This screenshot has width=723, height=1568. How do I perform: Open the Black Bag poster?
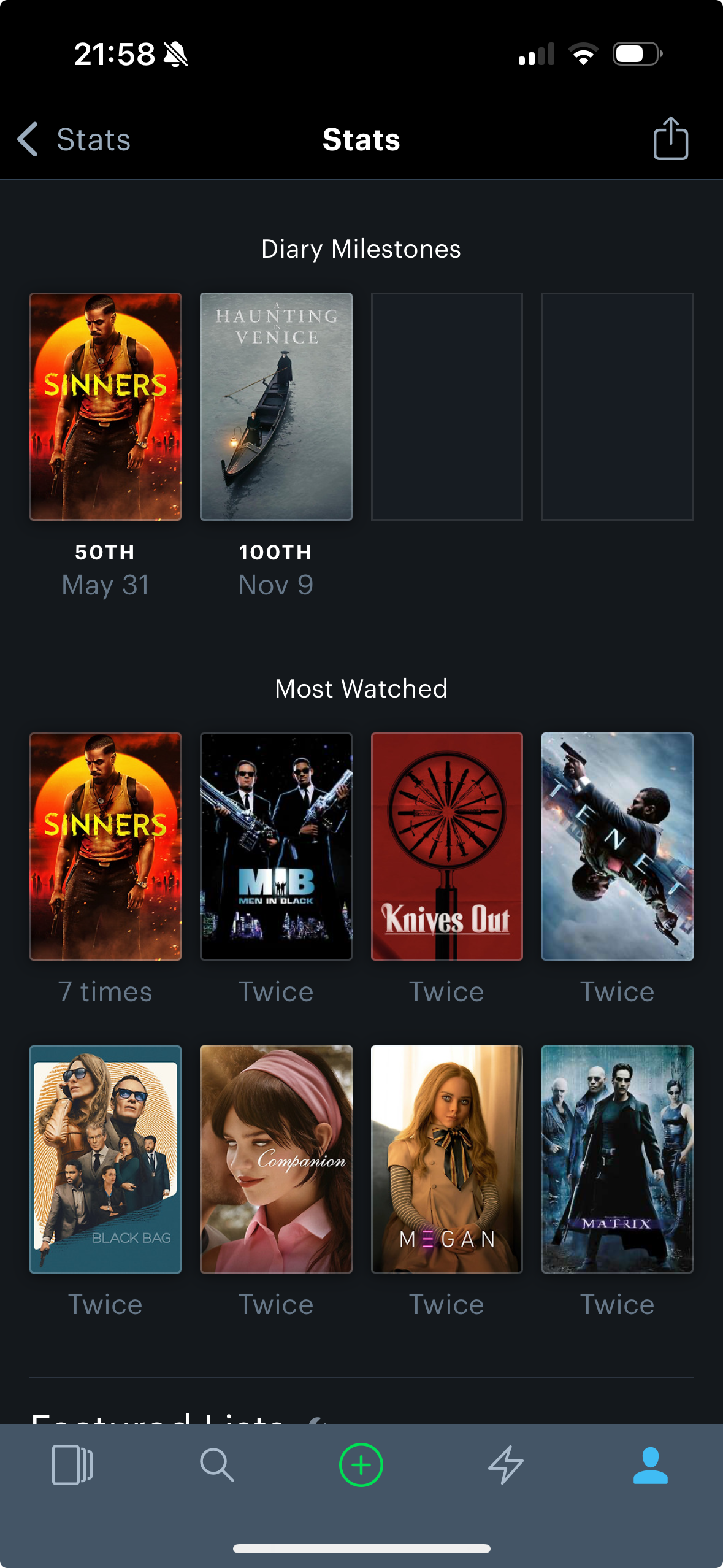(105, 1159)
